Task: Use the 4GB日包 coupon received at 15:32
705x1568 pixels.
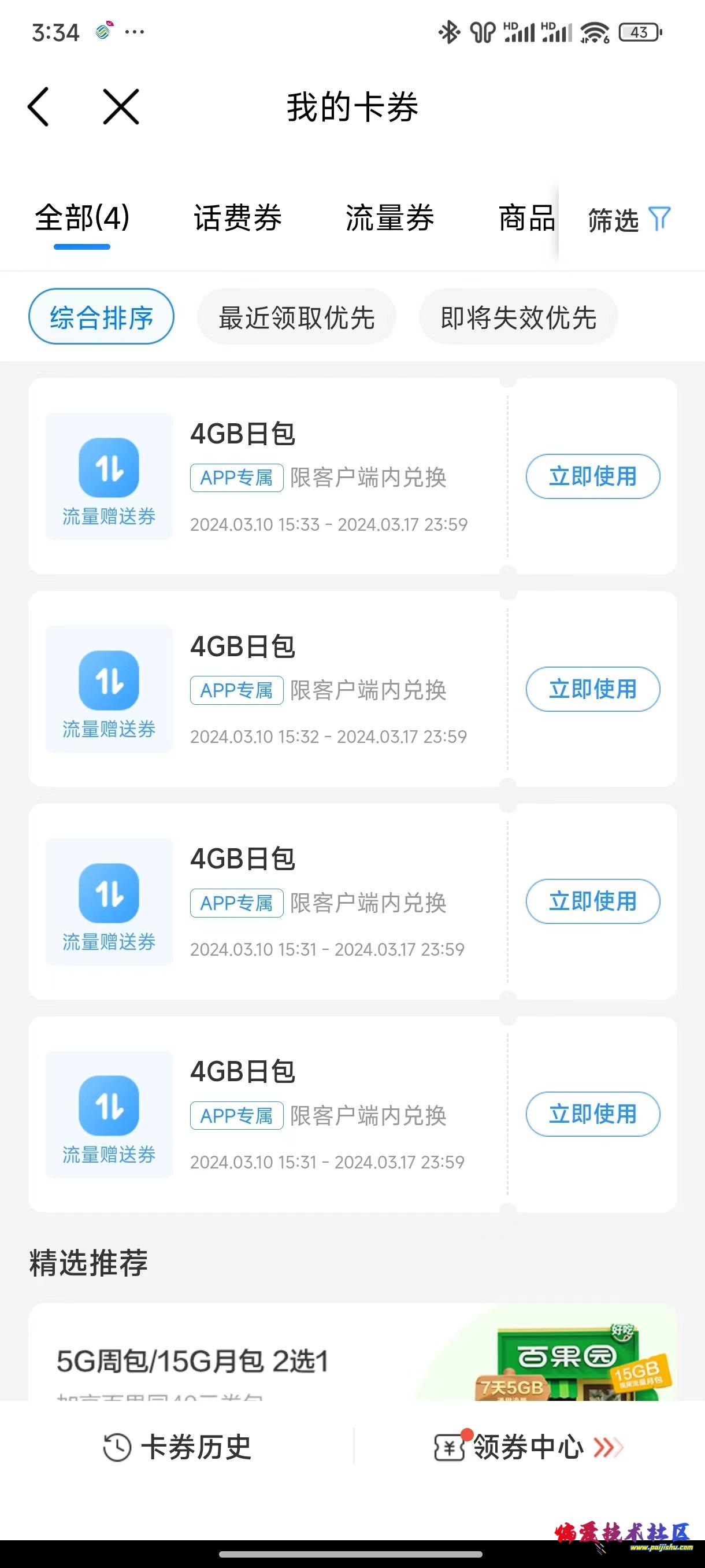Action: click(x=592, y=689)
